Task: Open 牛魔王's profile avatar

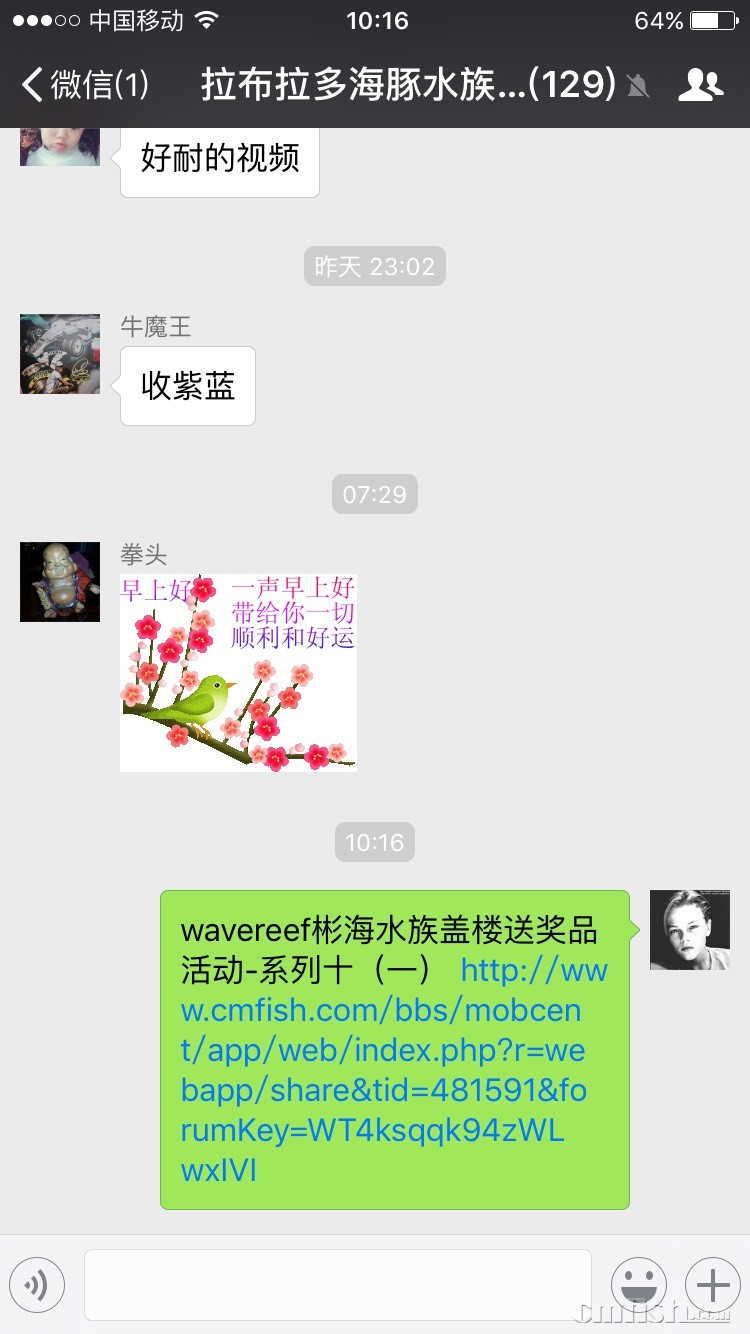Action: [x=60, y=354]
